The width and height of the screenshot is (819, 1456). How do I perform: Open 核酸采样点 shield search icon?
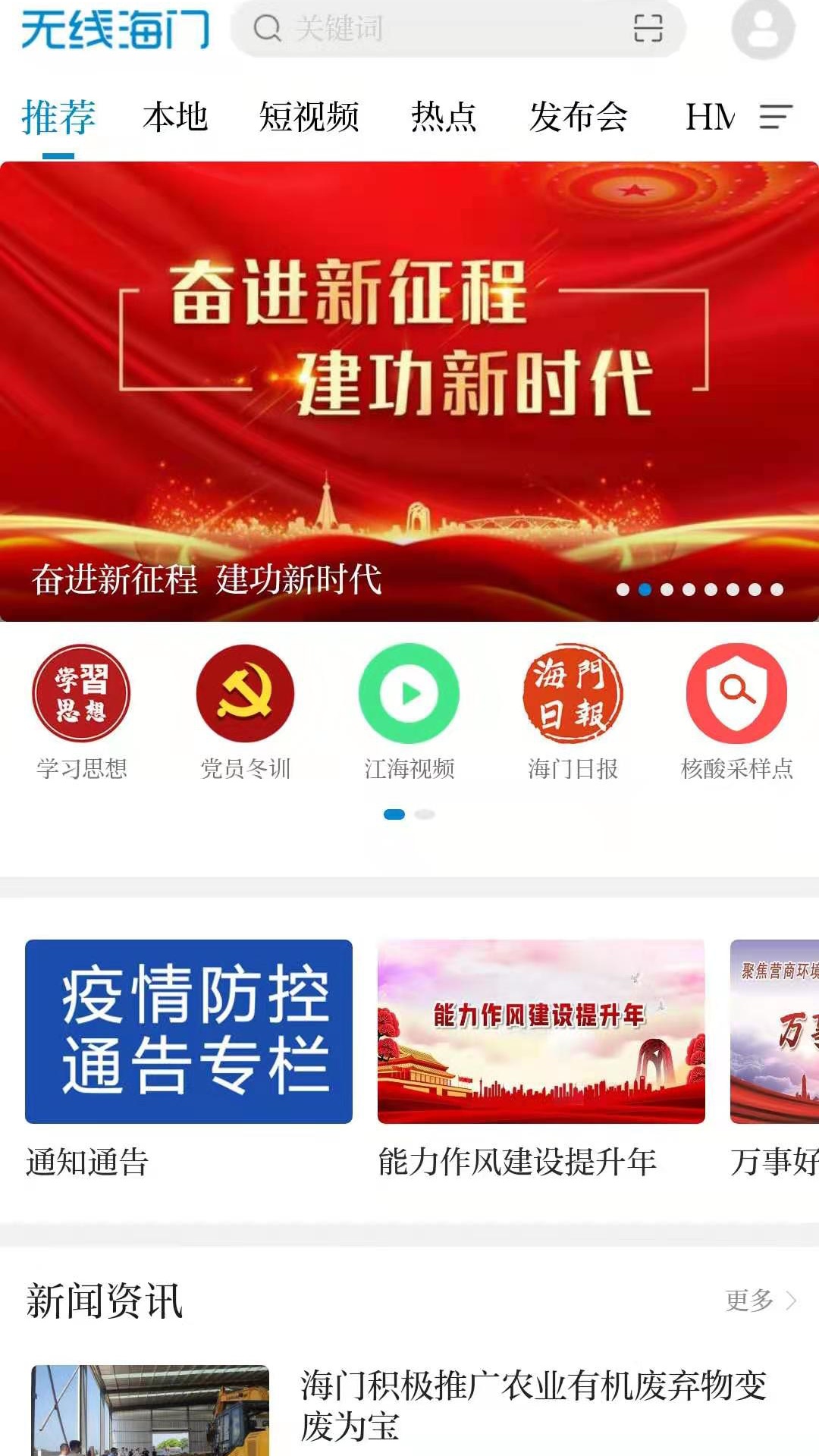click(737, 692)
